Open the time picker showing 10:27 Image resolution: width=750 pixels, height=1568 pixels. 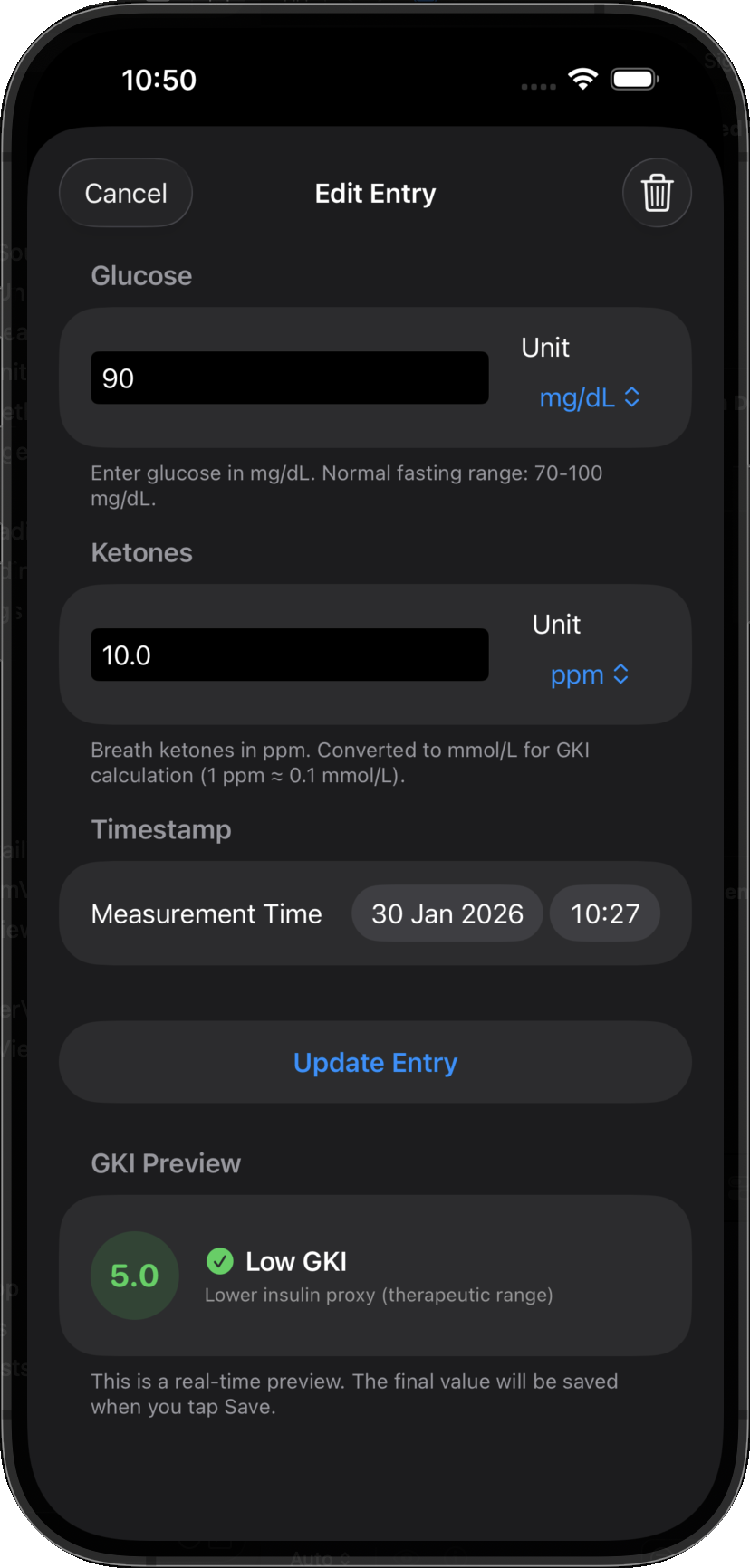pos(604,913)
